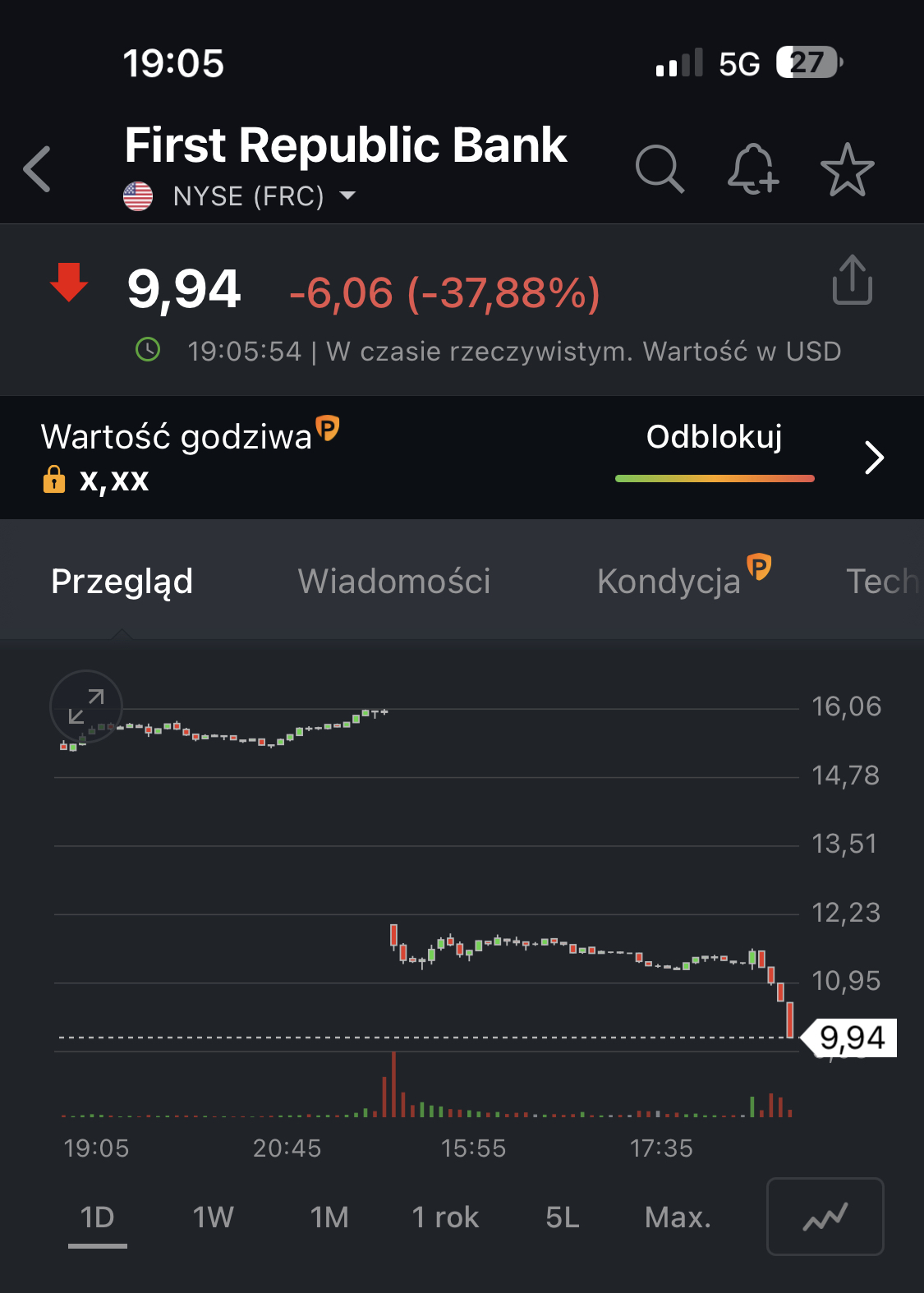The width and height of the screenshot is (924, 1293).
Task: Open the search icon
Action: pyautogui.click(x=660, y=169)
